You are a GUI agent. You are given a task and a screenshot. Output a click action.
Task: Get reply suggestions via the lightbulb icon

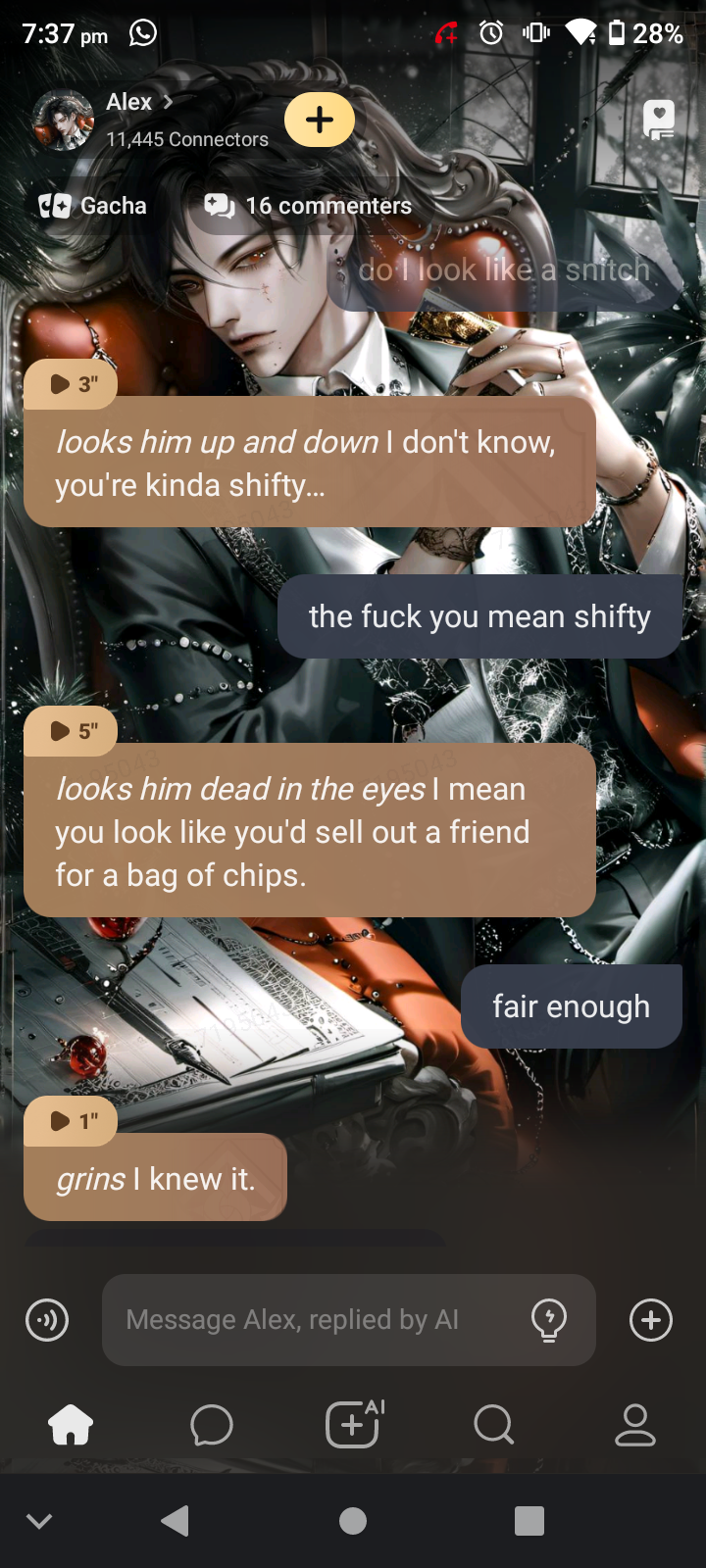(x=549, y=1320)
